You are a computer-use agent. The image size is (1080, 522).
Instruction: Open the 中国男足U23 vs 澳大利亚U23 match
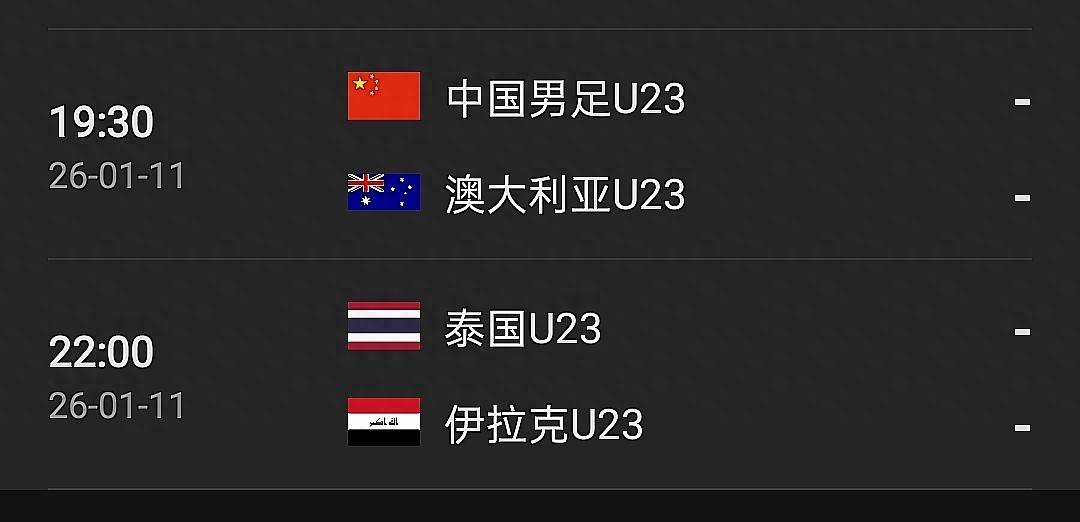tap(540, 145)
